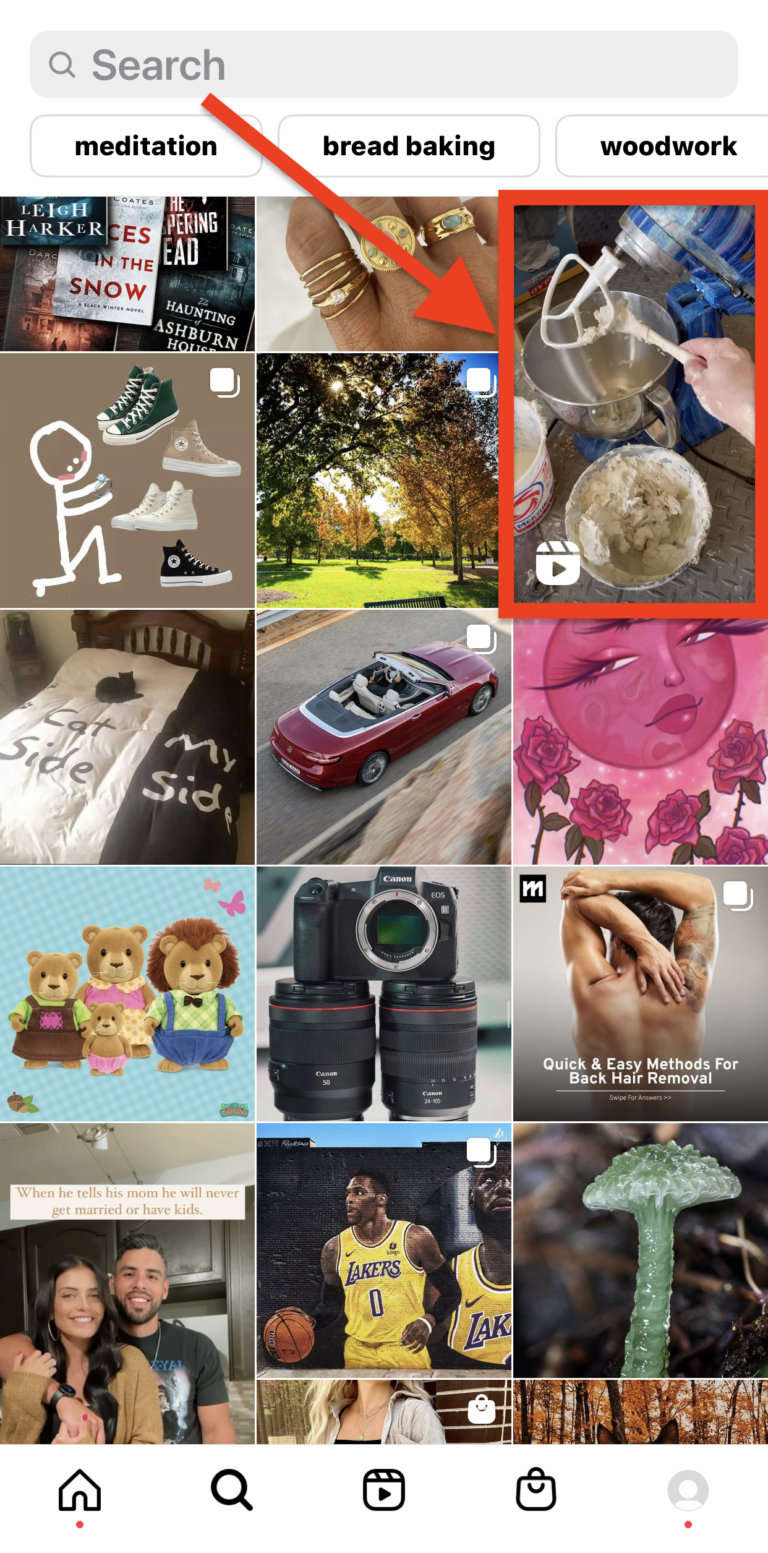Select the Search tab in bottom navigation

click(231, 1490)
